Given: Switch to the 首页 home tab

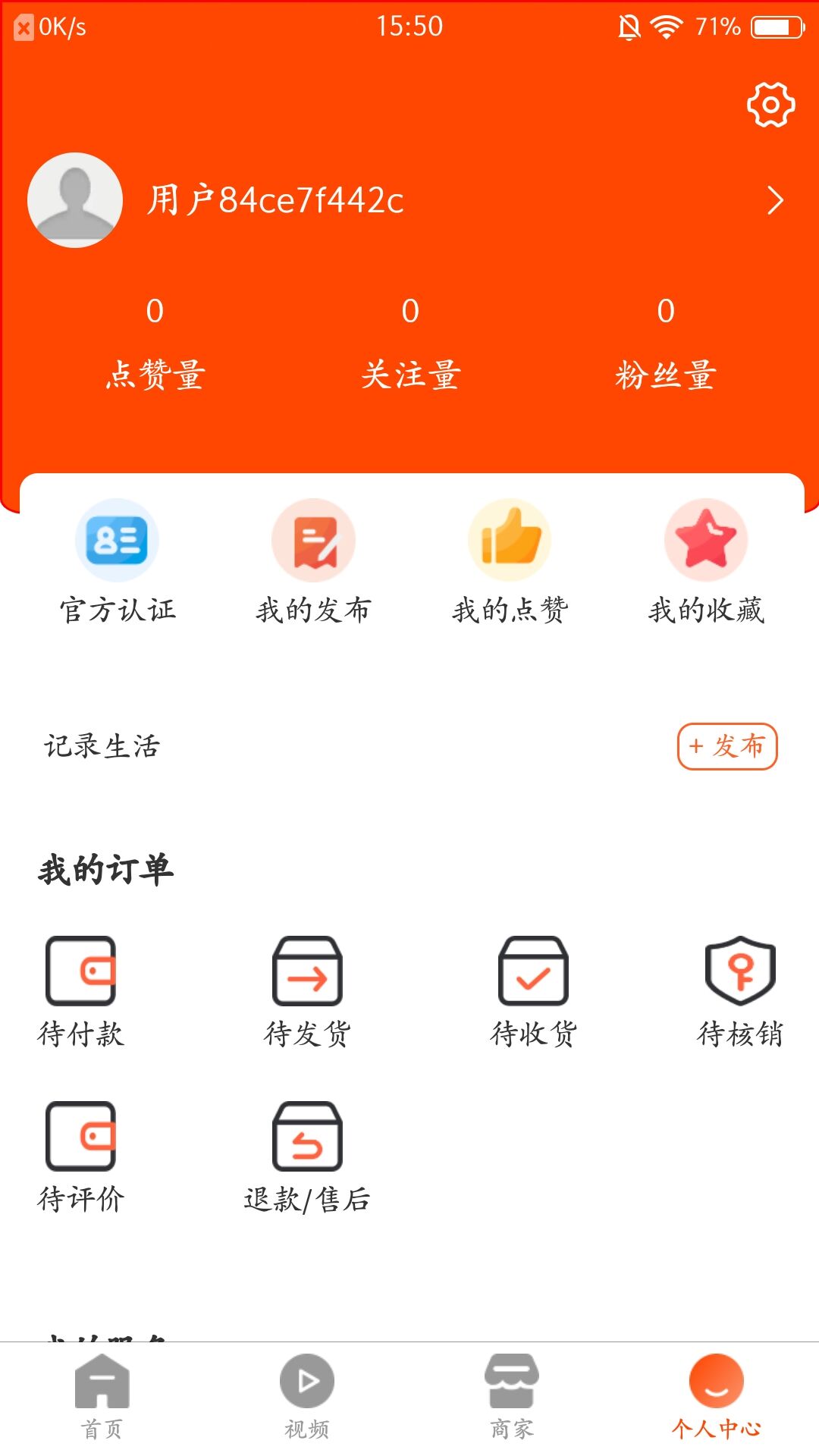Looking at the screenshot, I should coord(102,1397).
